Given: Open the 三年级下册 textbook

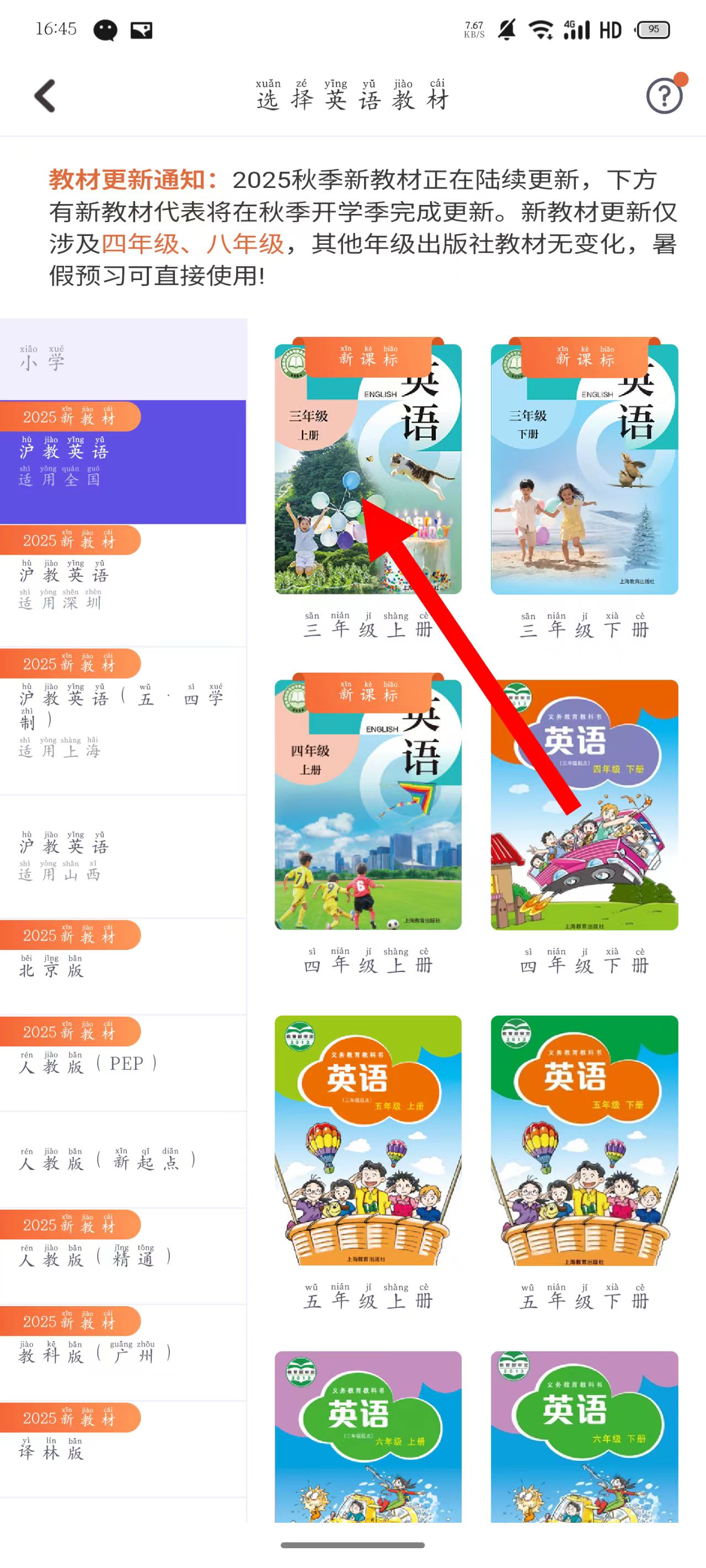Looking at the screenshot, I should click(x=584, y=469).
